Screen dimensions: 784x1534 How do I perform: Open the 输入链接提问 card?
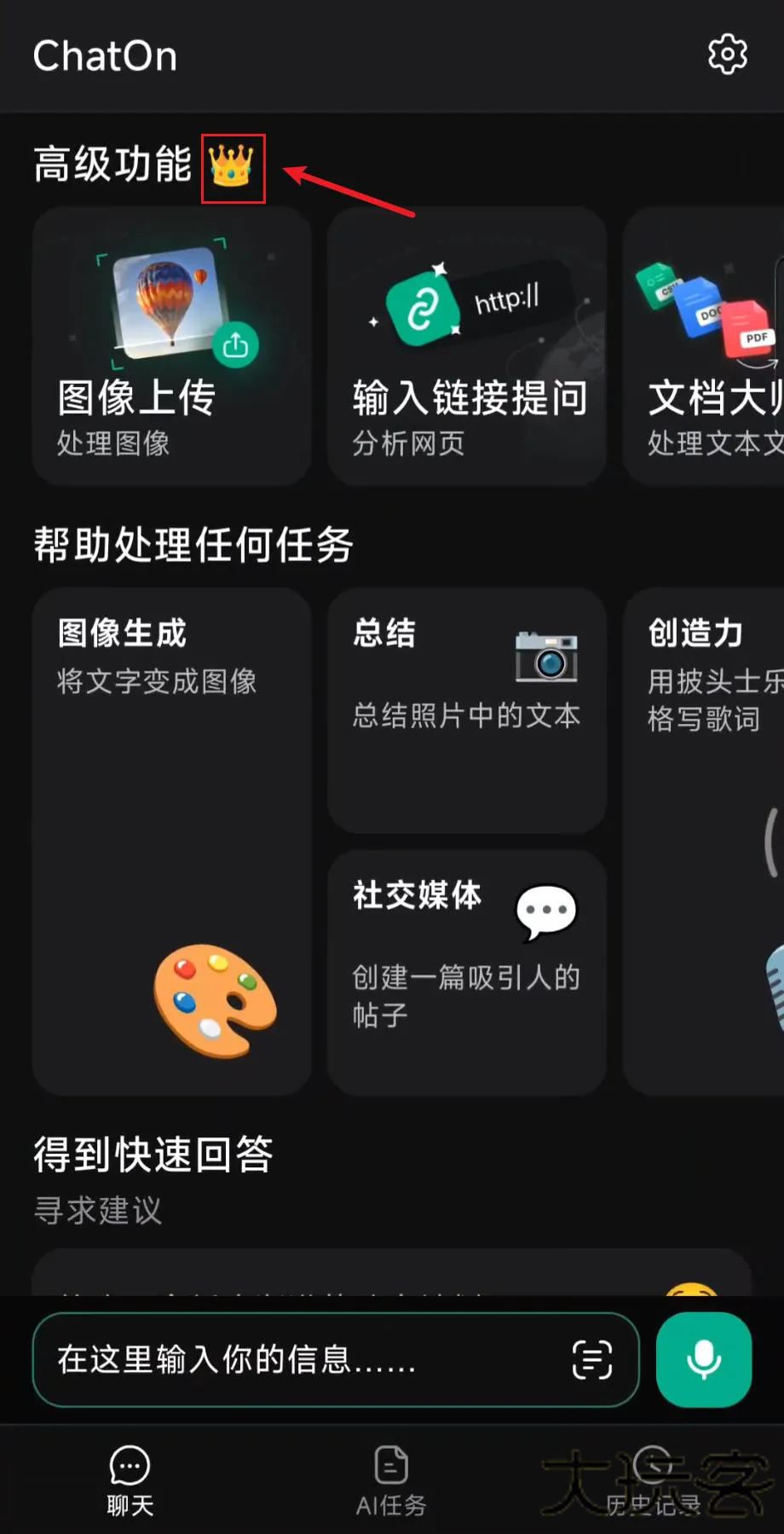(x=467, y=346)
